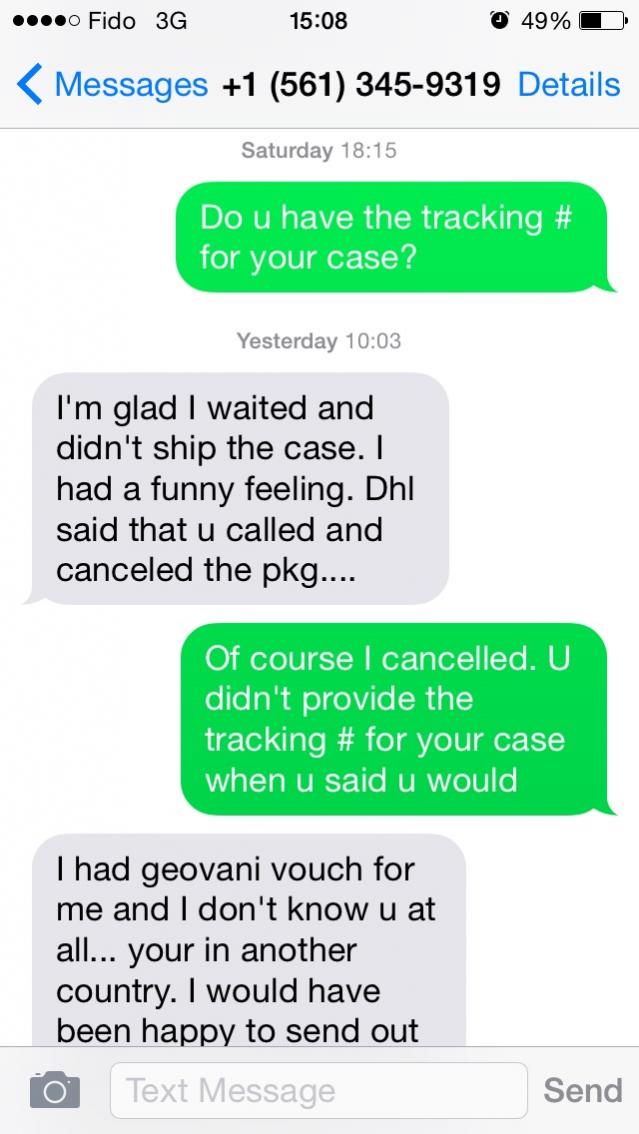This screenshot has height=1134, width=639.
Task: Focus the Text Message input field
Action: (x=319, y=1090)
